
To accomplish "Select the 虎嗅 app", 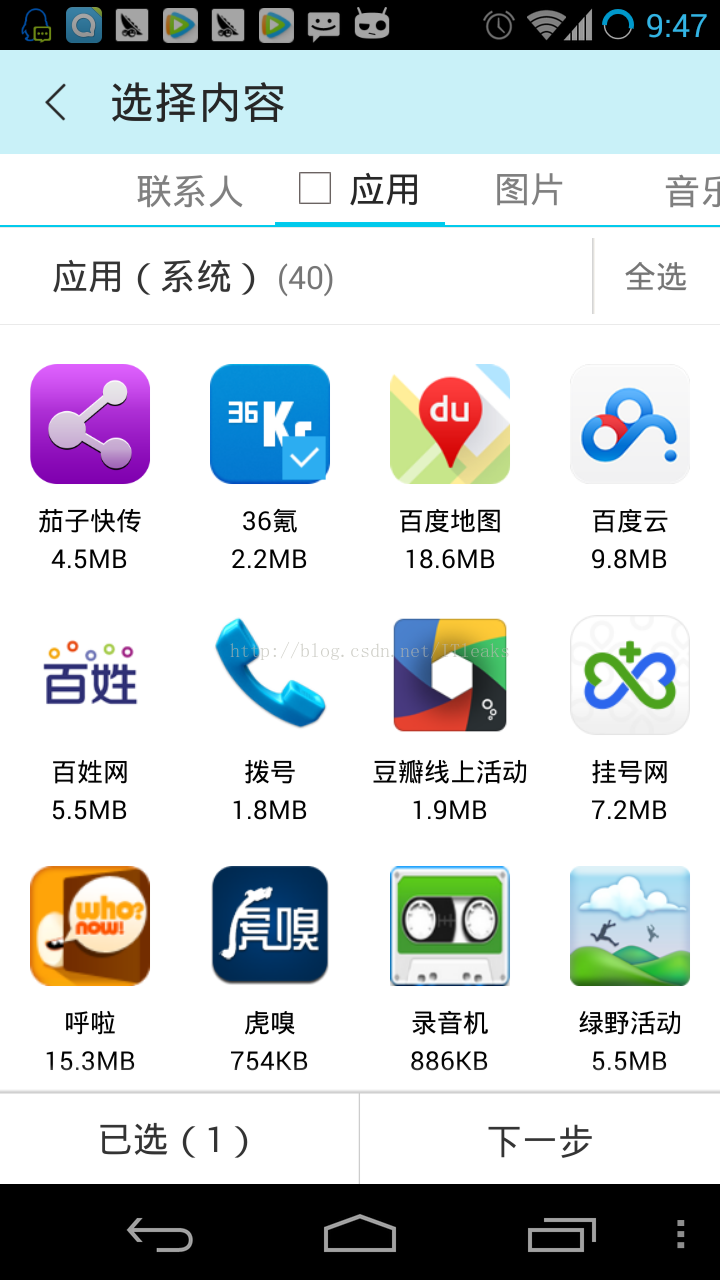I will point(270,926).
